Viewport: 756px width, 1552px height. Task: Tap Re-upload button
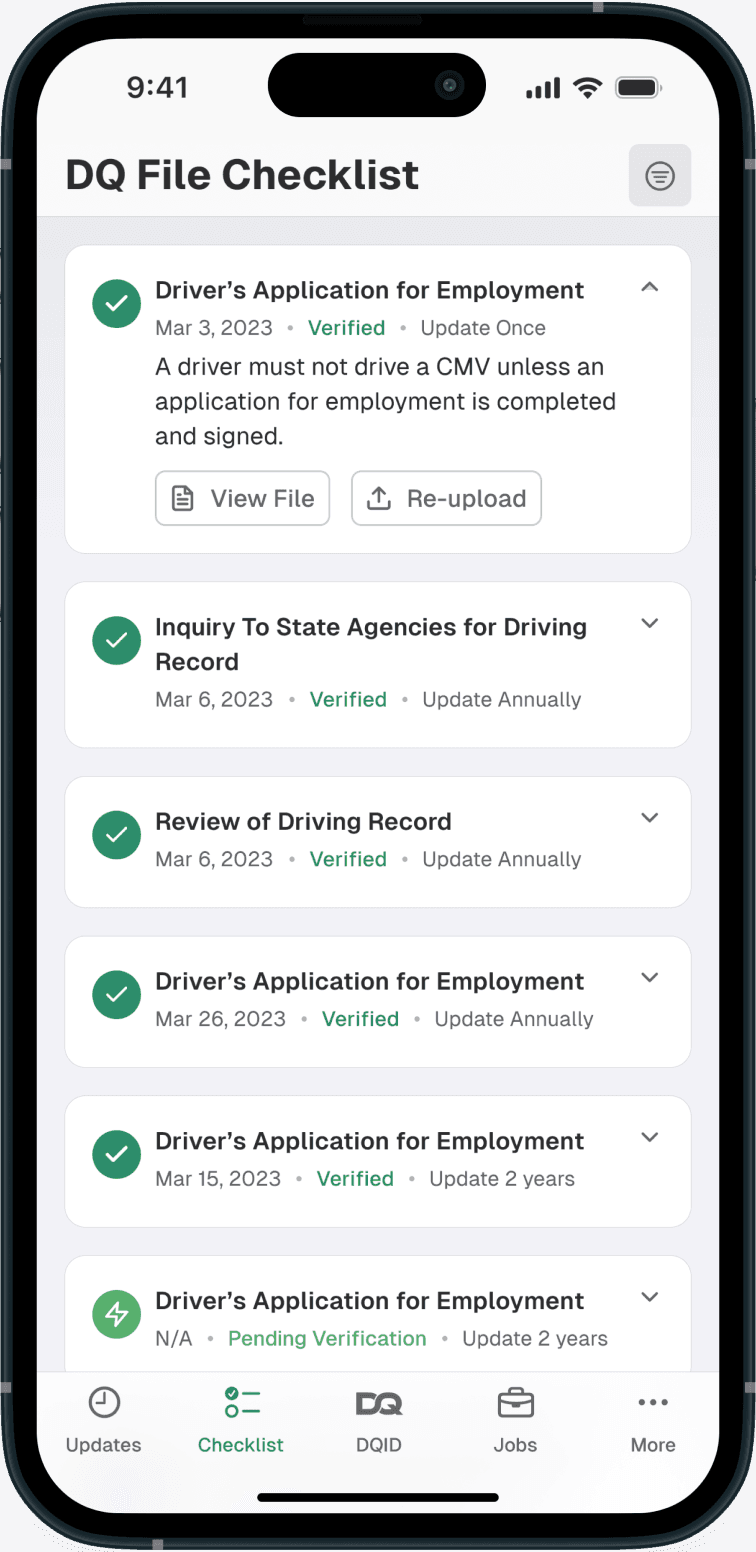tap(446, 498)
